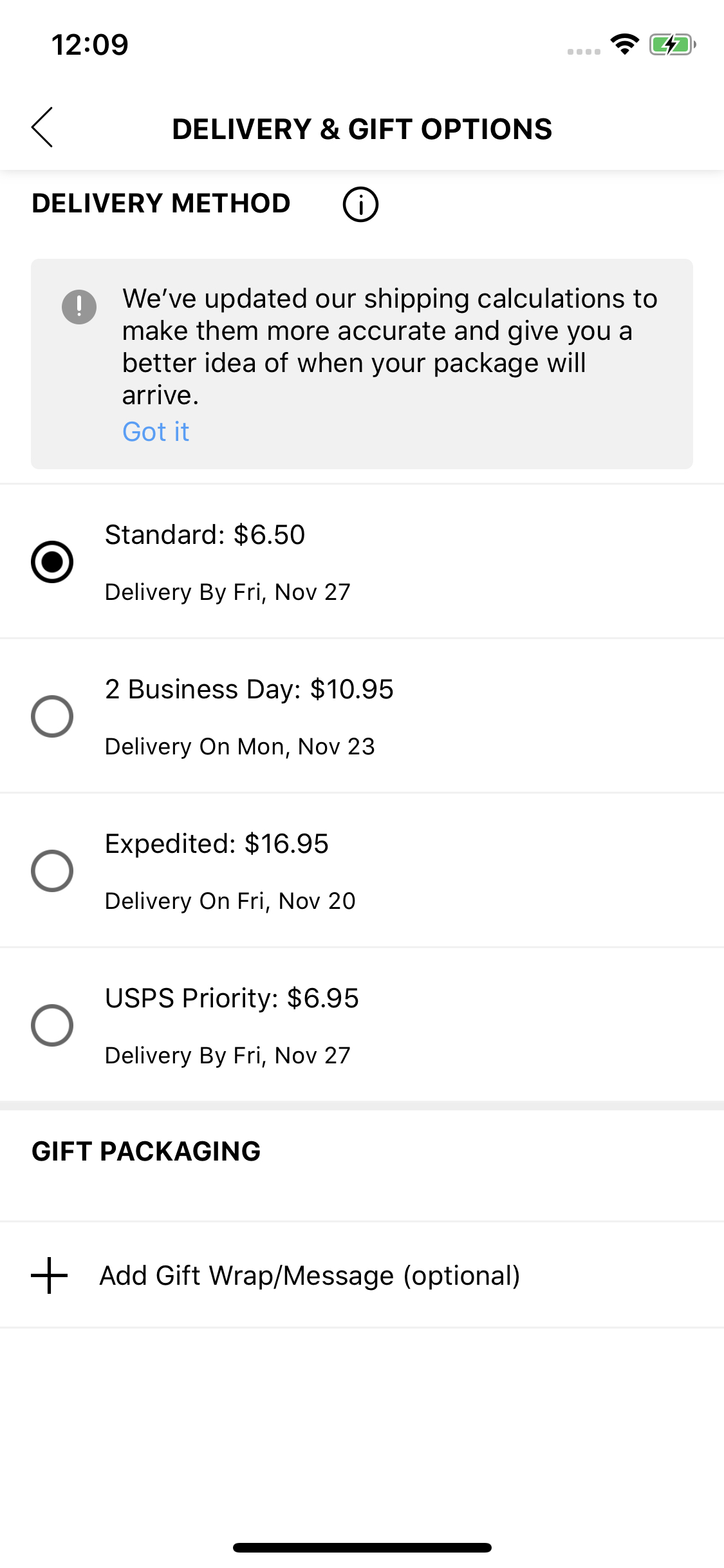Tap the Standard: $6.50 option text
This screenshot has width=724, height=1568.
pyautogui.click(x=205, y=534)
